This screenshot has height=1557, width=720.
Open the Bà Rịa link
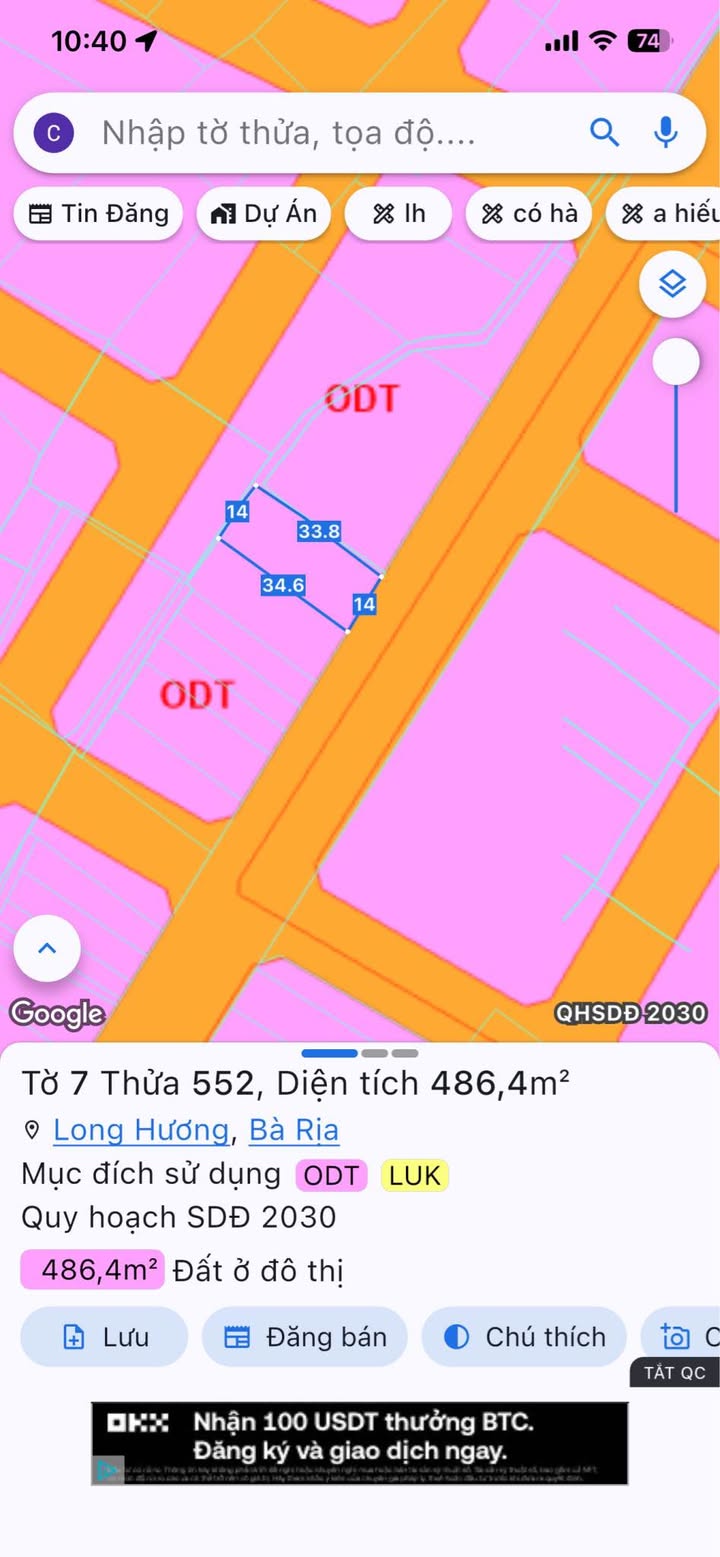coord(294,1130)
